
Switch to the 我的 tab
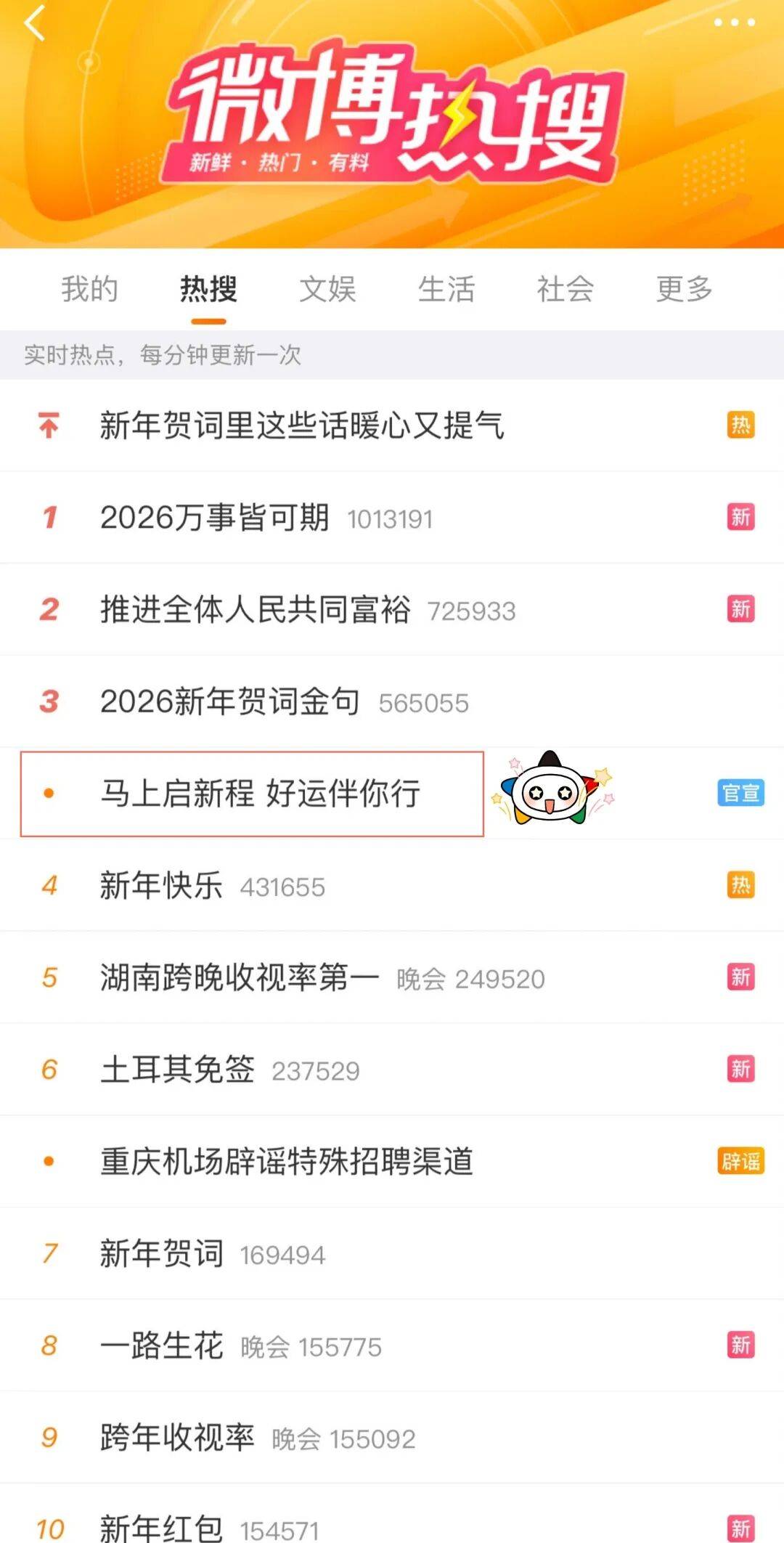[x=89, y=289]
